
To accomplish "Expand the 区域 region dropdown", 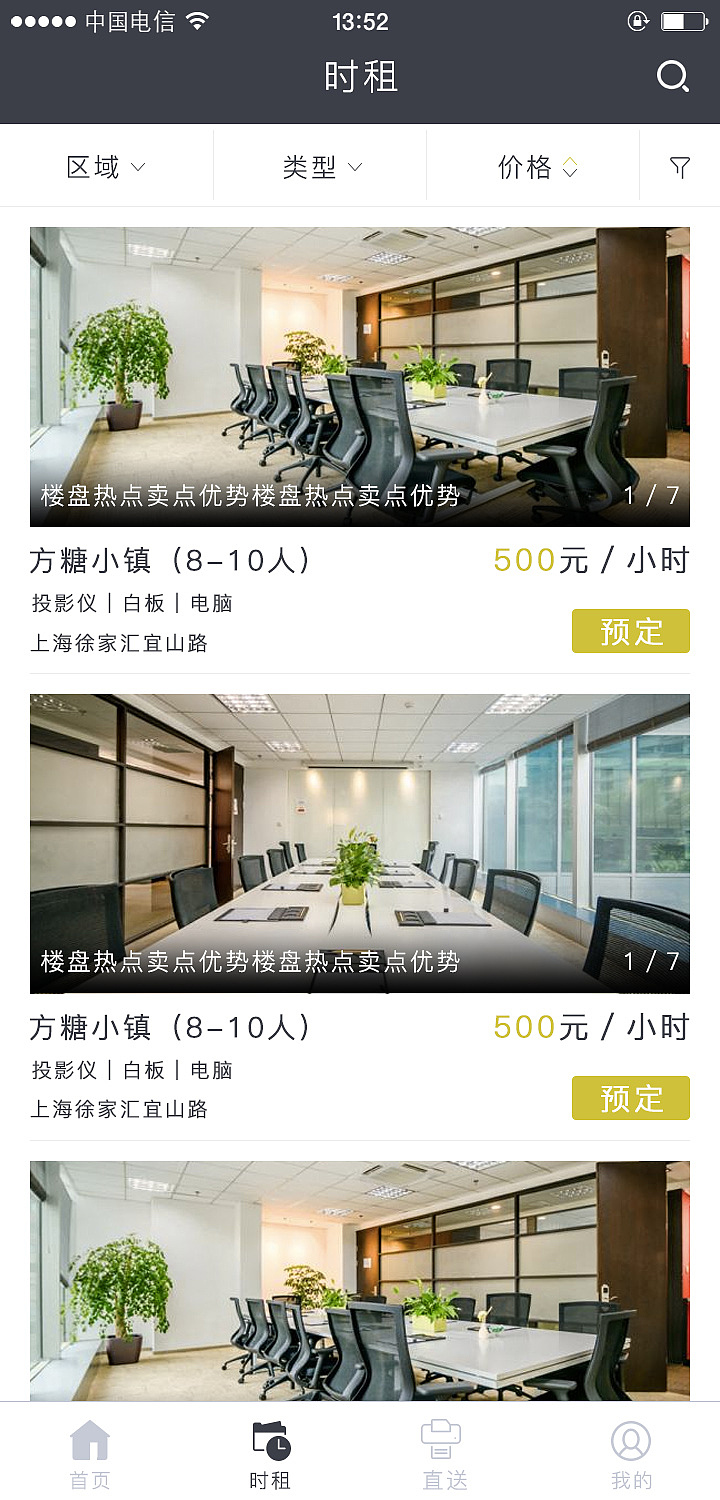I will tap(106, 167).
